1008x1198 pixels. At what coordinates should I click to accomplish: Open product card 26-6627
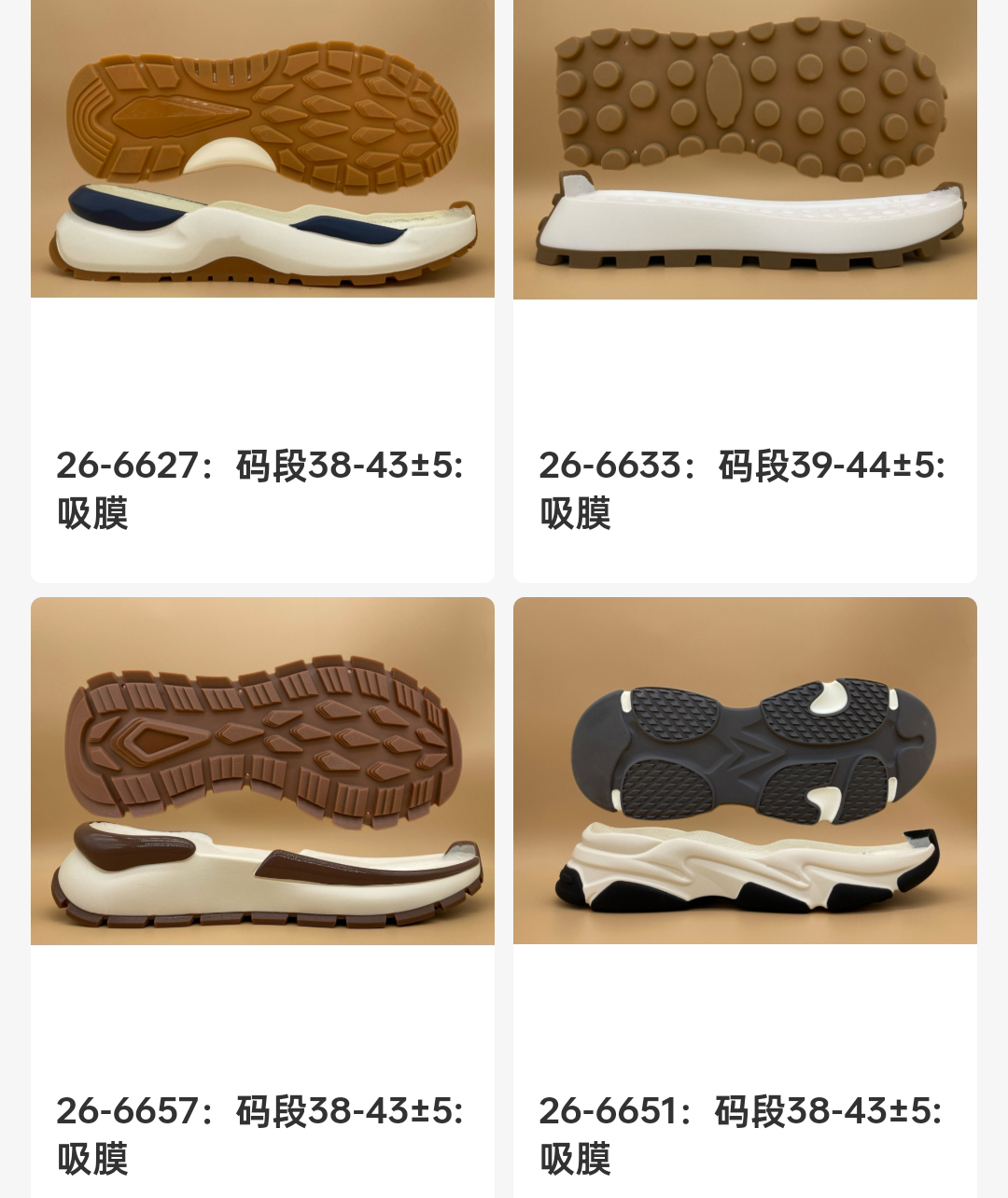262,149
